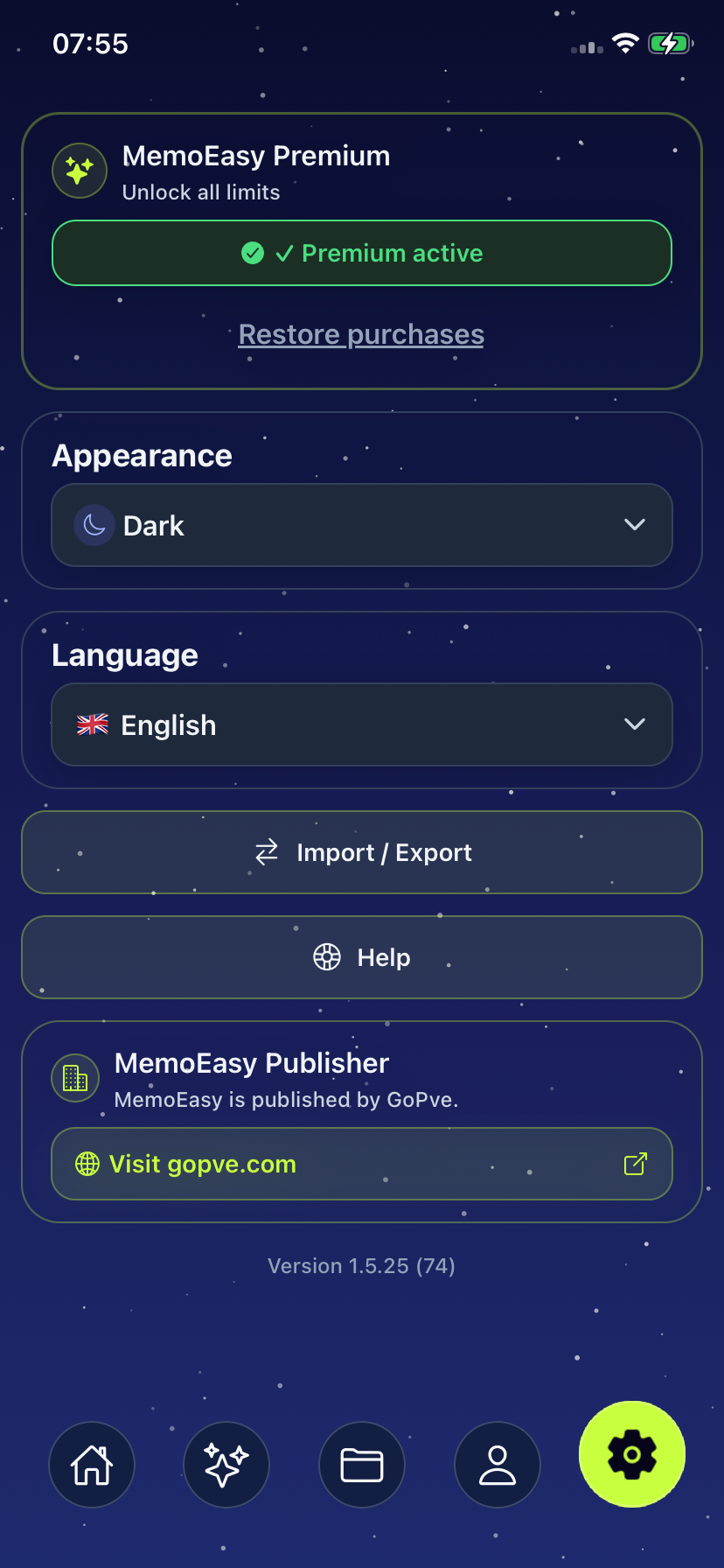Tap the Premium active button
This screenshot has height=1568, width=724.
click(x=362, y=253)
